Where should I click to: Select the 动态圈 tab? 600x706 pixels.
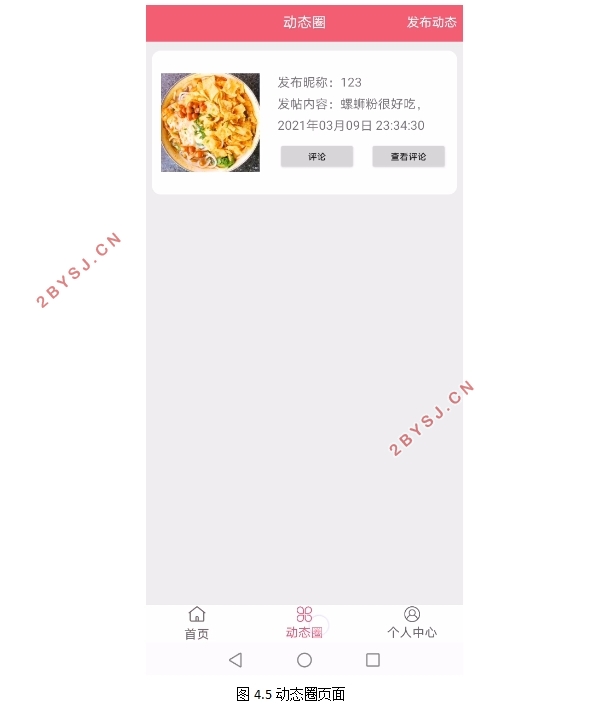304,623
